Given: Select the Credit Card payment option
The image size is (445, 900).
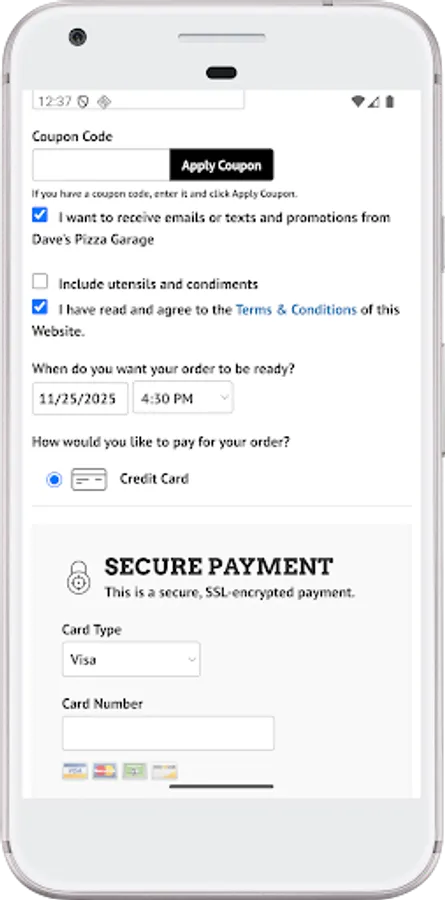Looking at the screenshot, I should [x=54, y=479].
